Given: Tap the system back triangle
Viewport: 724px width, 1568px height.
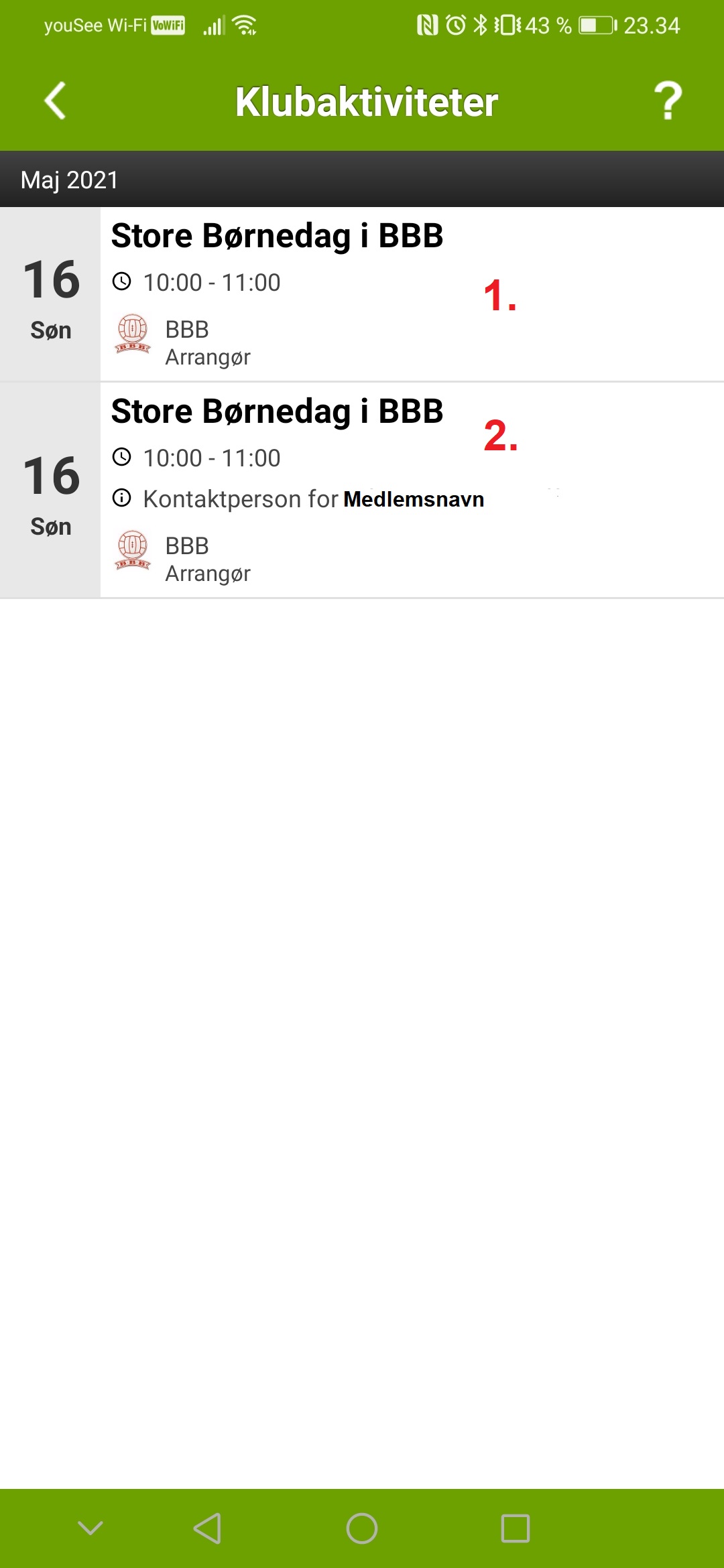Looking at the screenshot, I should pos(207,1528).
